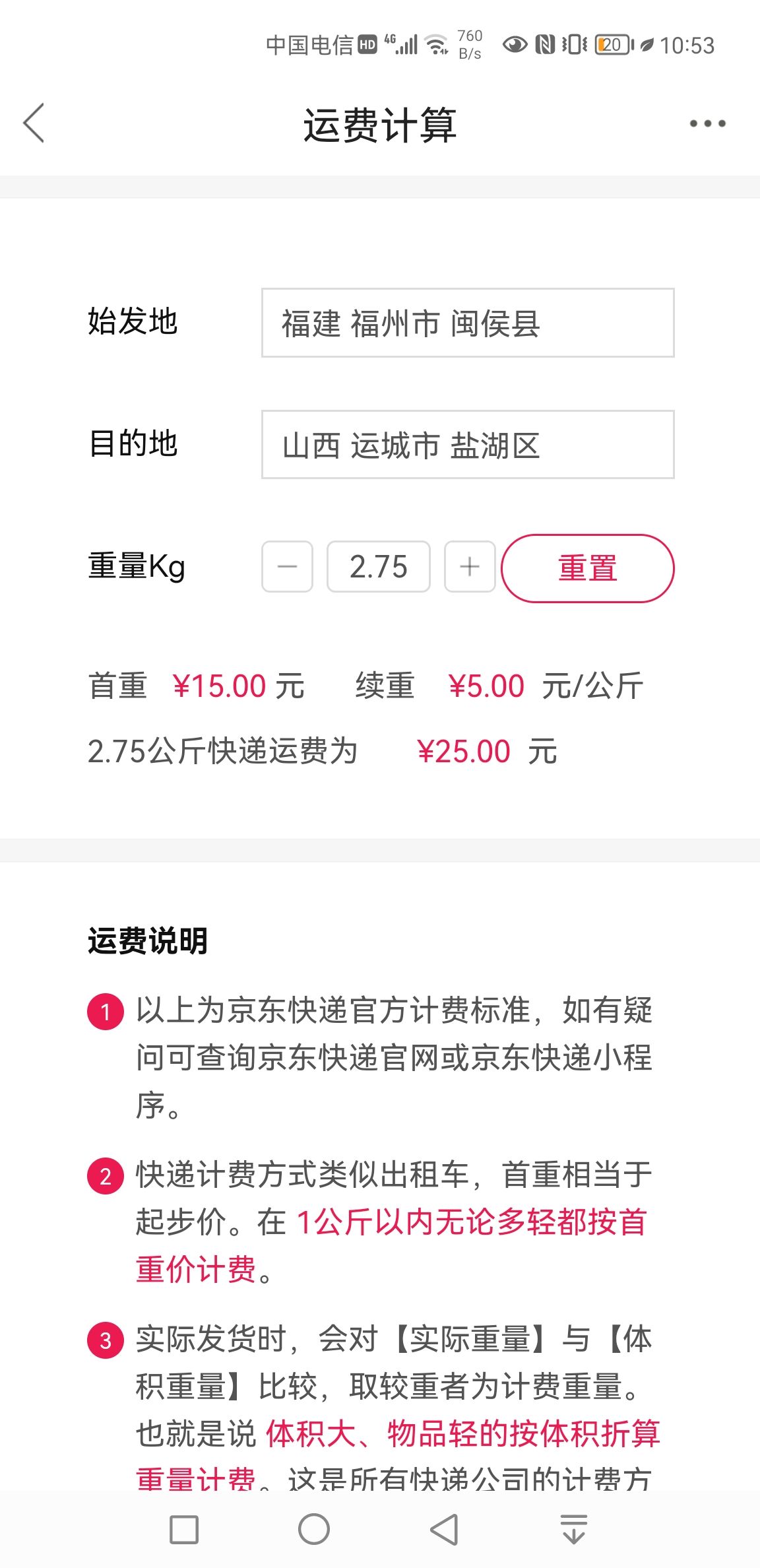Image resolution: width=760 pixels, height=1568 pixels.
Task: Change the destination 山西 运城市 盐湖区
Action: pos(468,444)
